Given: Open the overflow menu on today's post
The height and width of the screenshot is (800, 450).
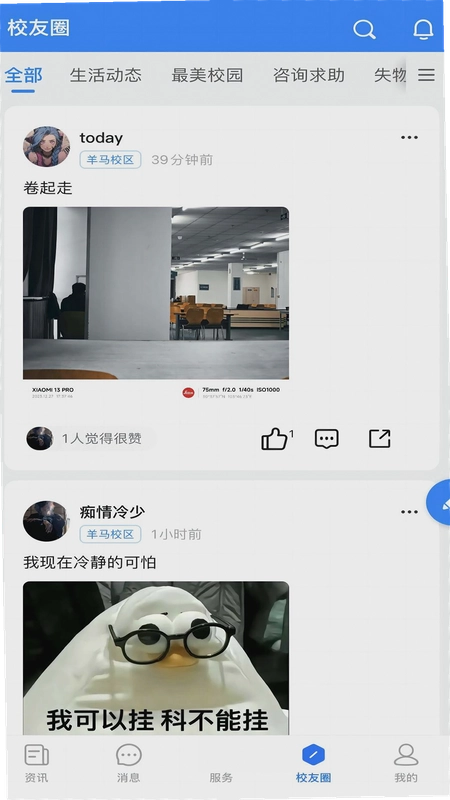Looking at the screenshot, I should click(409, 137).
